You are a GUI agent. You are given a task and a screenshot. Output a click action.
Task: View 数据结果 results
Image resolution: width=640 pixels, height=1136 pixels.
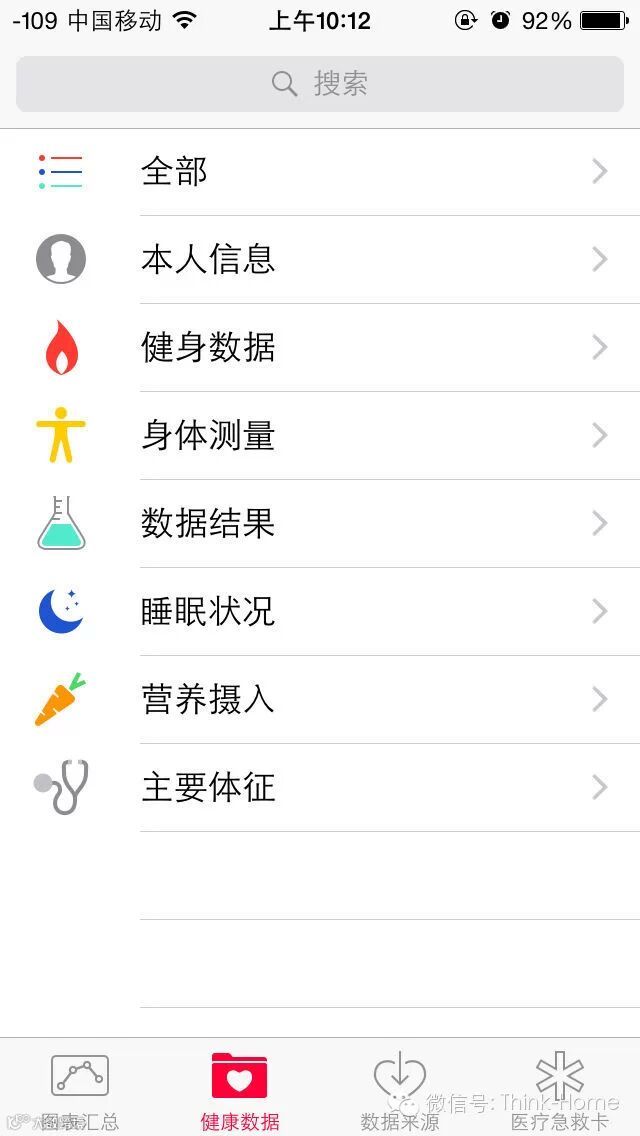320,524
